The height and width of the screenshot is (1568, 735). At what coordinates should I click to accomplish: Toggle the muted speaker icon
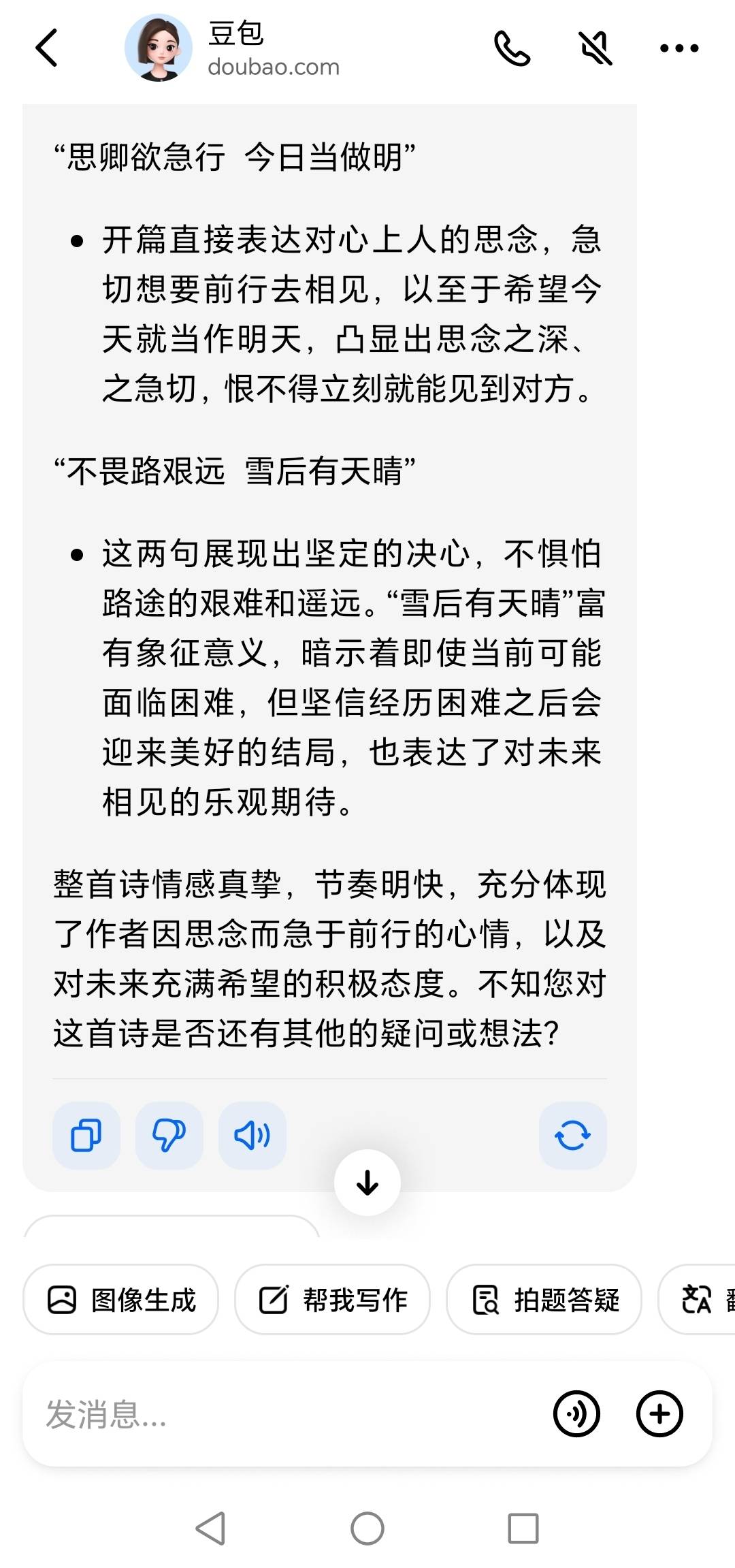[x=595, y=48]
